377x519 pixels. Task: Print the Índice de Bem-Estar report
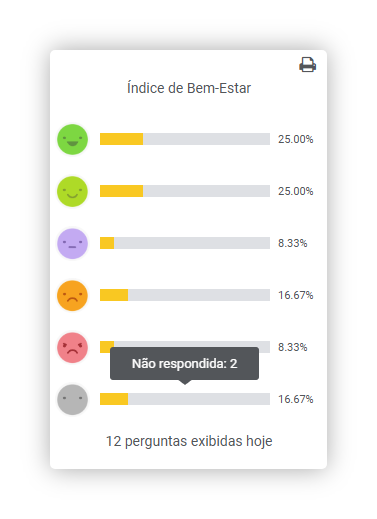click(x=307, y=64)
